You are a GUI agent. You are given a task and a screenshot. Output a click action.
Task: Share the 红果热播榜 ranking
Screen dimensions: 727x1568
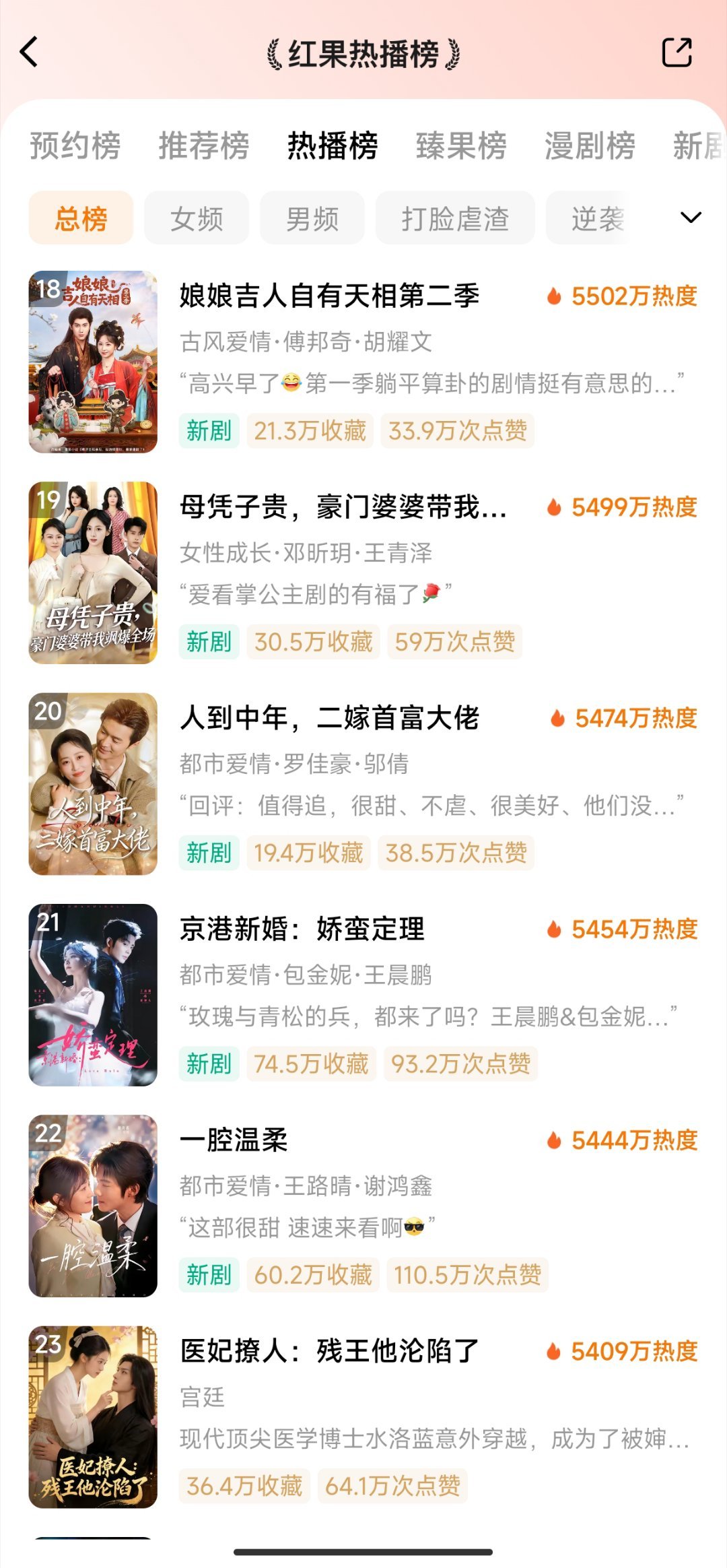677,53
